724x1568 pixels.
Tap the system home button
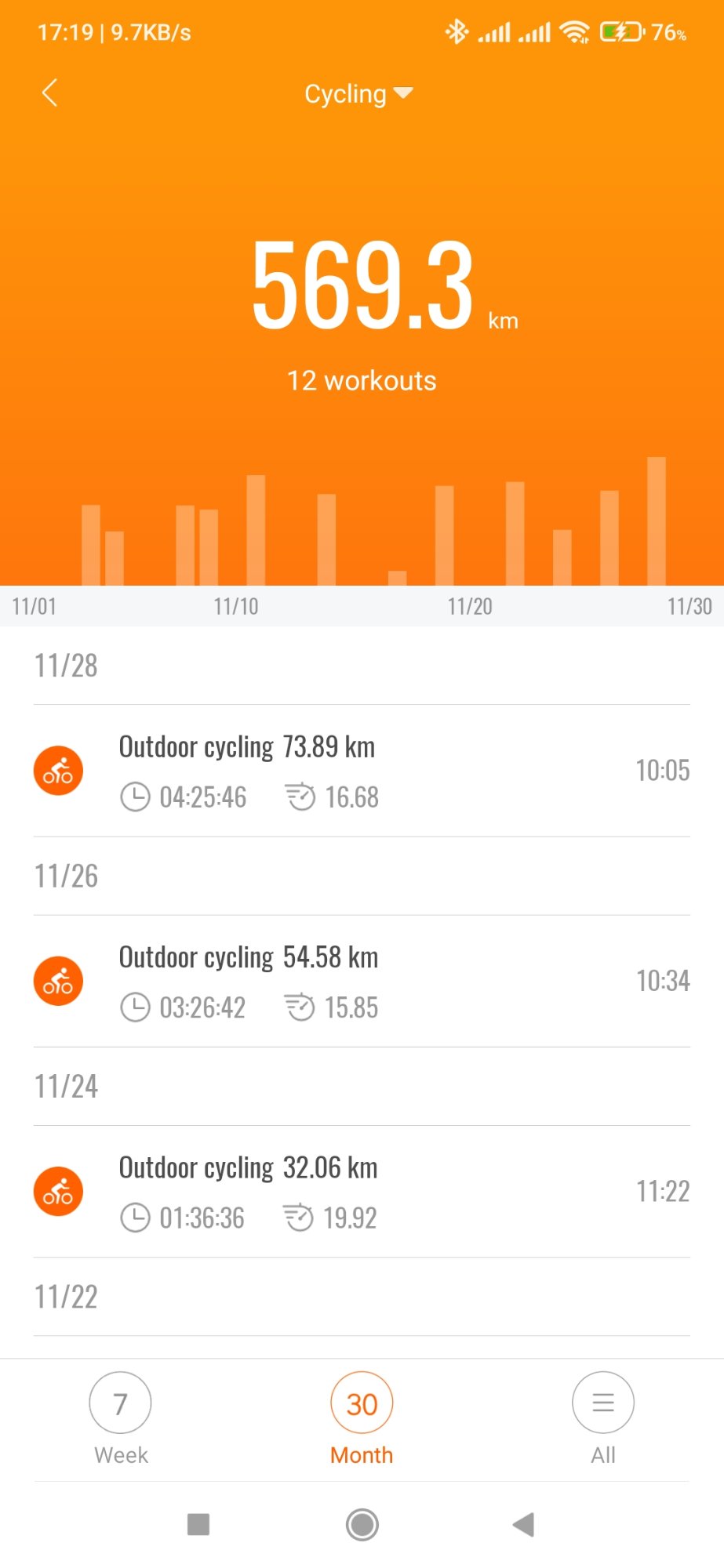click(x=362, y=1524)
